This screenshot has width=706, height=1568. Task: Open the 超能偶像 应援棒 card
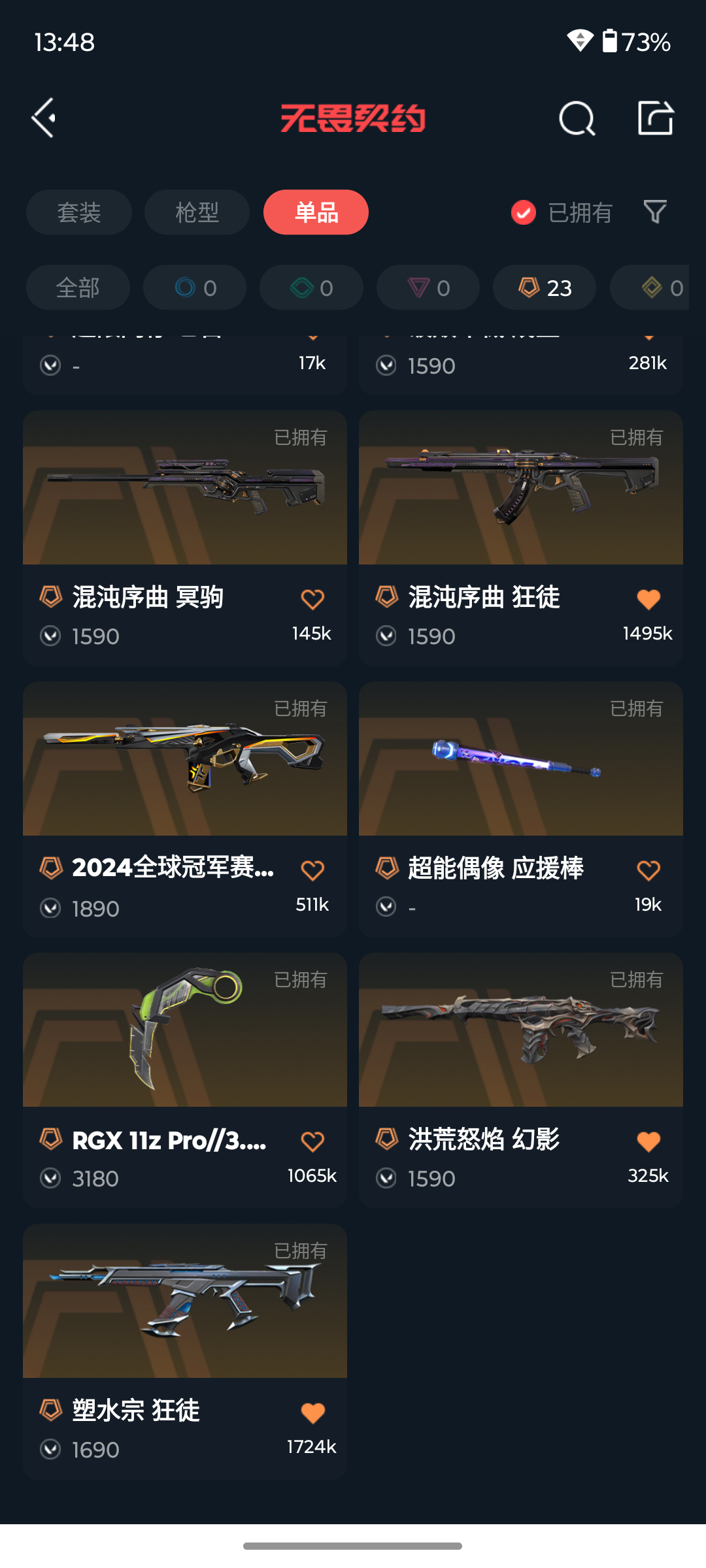pyautogui.click(x=521, y=809)
